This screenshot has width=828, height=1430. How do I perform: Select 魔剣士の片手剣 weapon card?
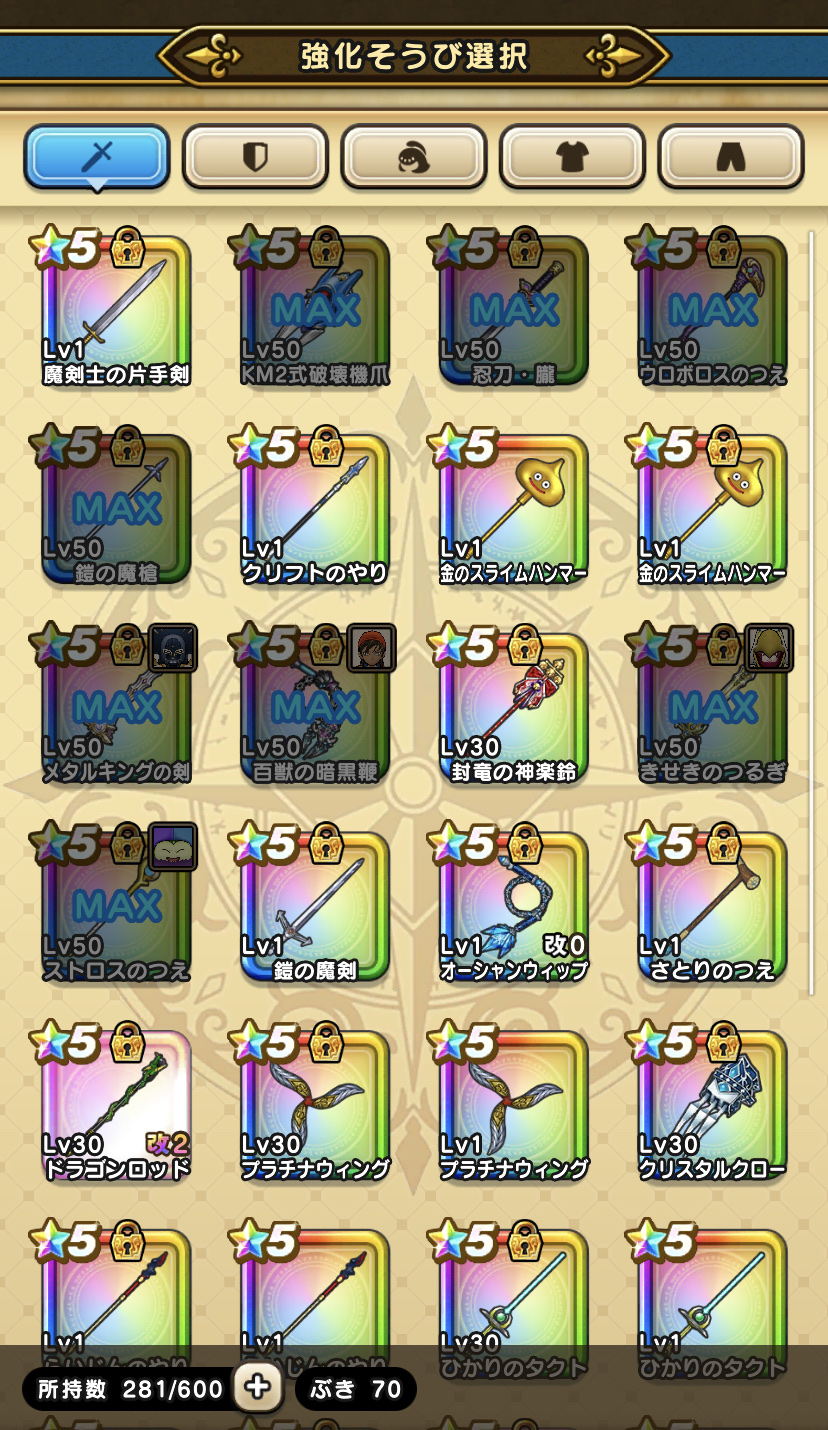(x=116, y=312)
